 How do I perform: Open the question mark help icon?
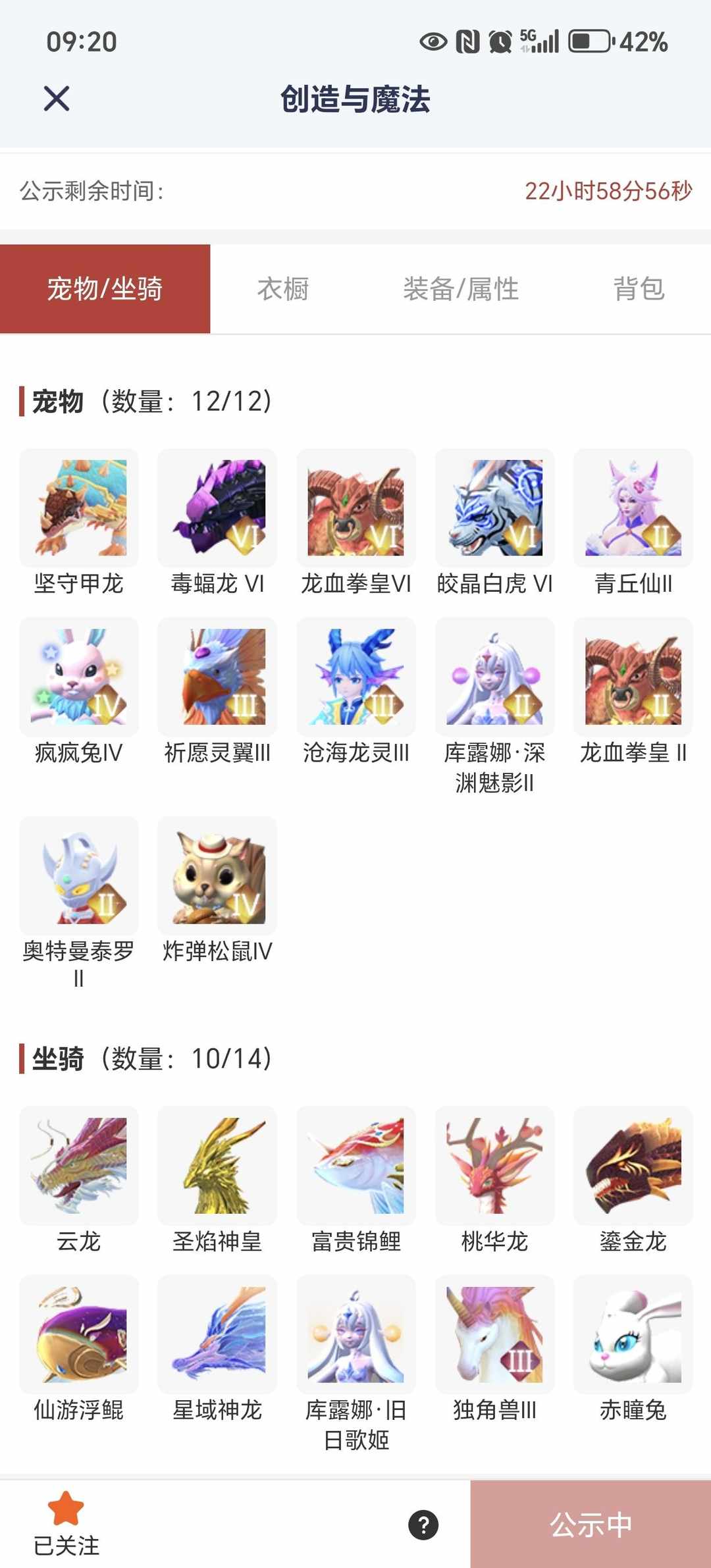(x=423, y=1525)
